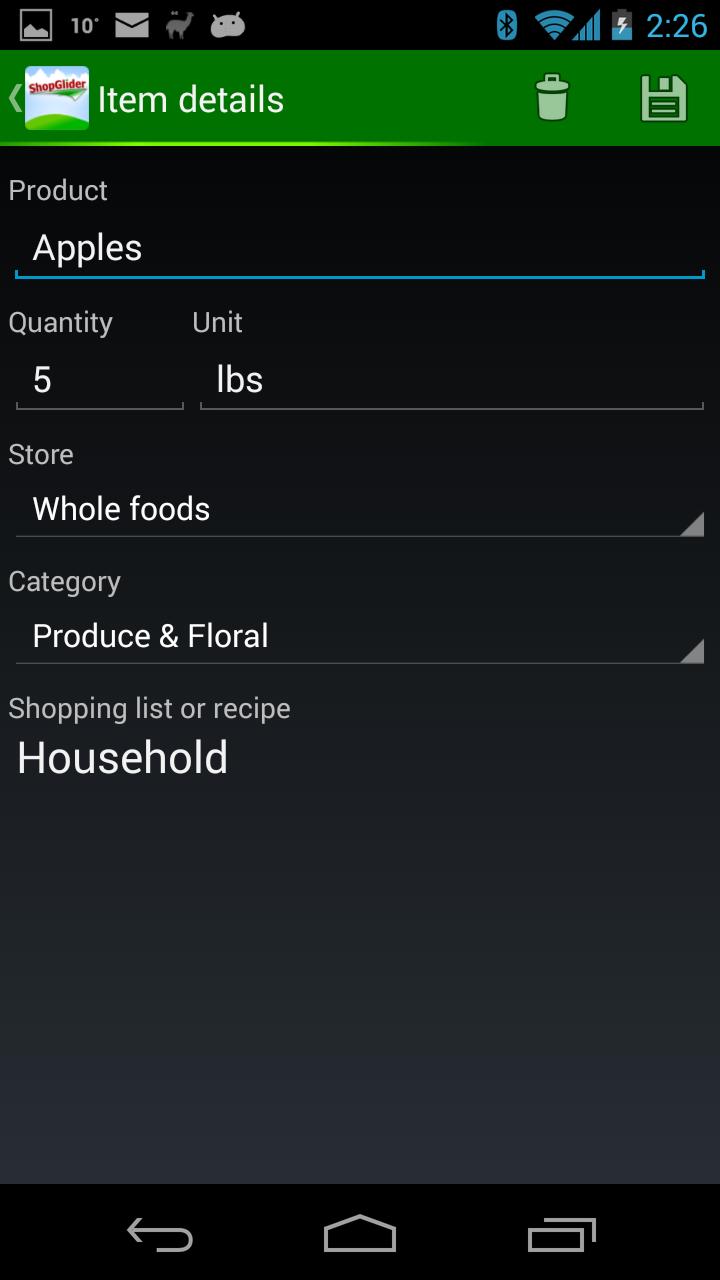
Task: Click the Product field containing Apples
Action: pos(360,247)
